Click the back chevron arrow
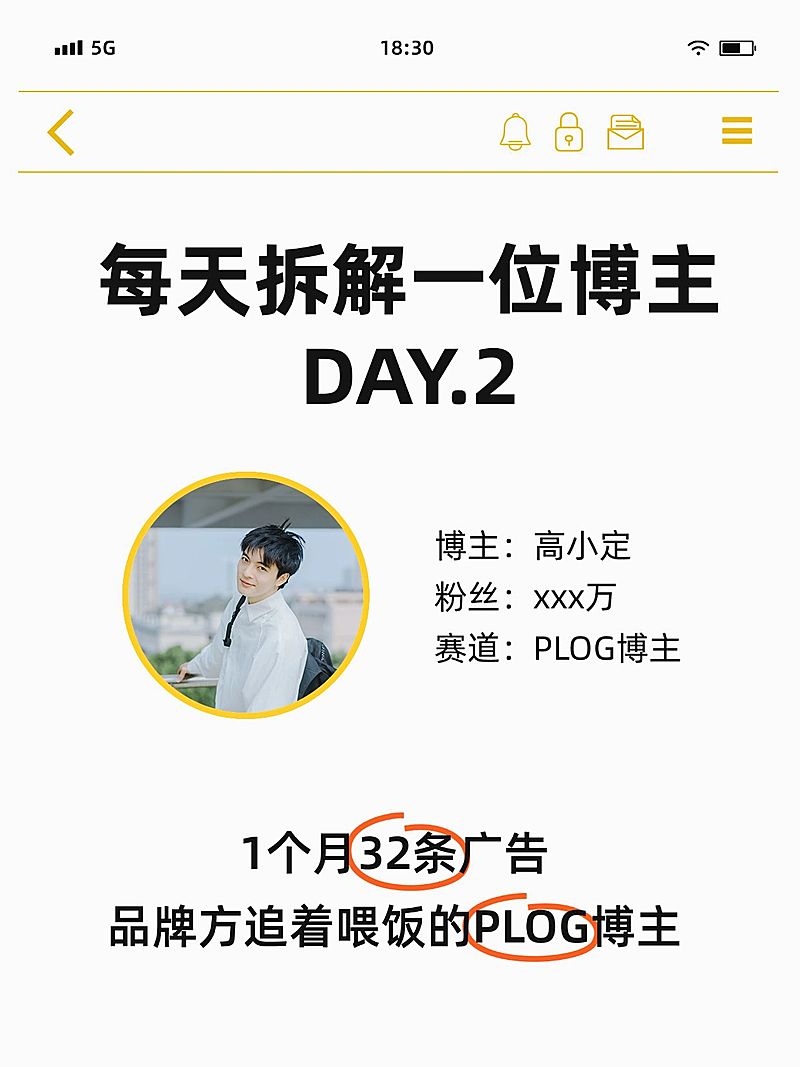Viewport: 800px width, 1067px height. point(62,132)
